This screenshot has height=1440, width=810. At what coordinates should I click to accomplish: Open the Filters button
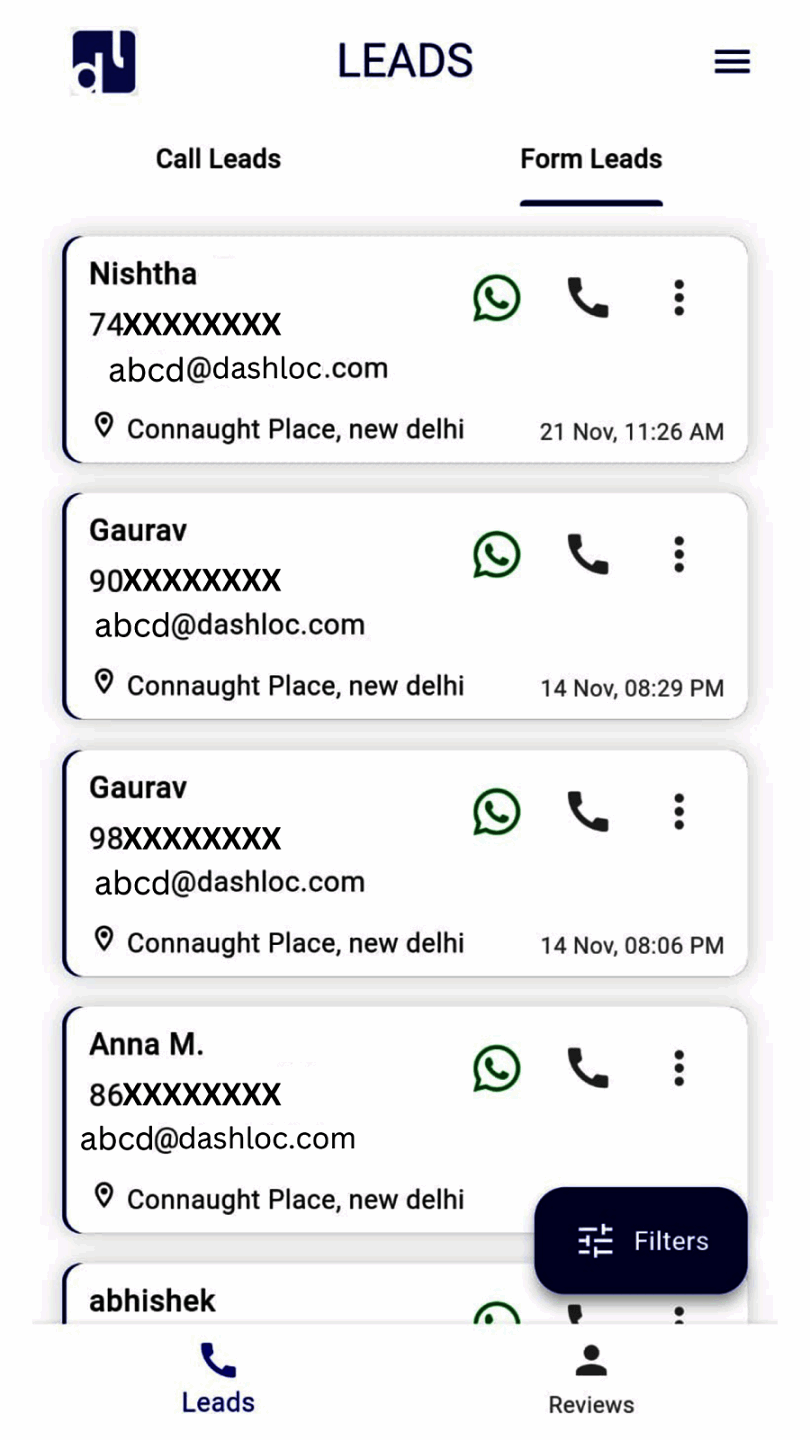coord(641,1241)
